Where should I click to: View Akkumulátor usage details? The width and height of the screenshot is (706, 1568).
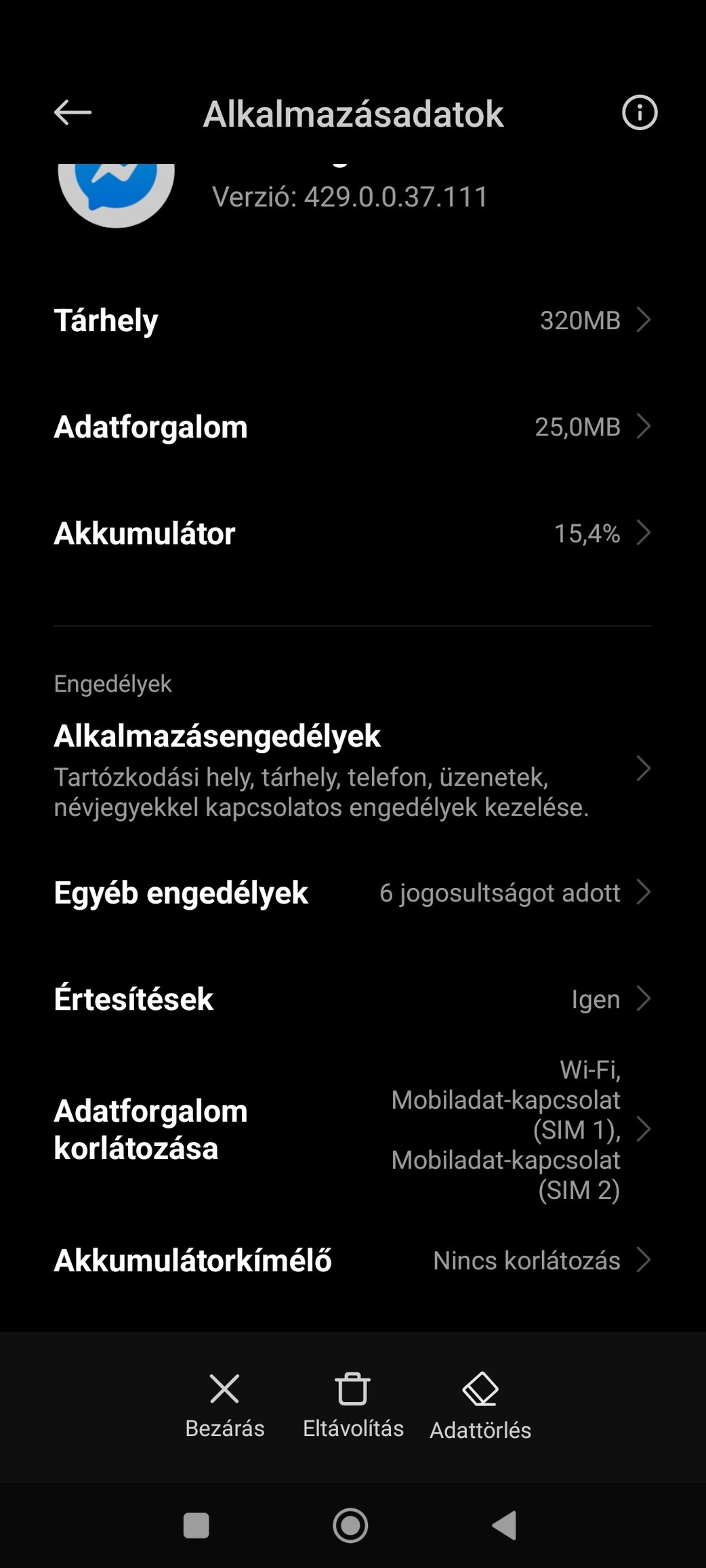click(x=353, y=533)
